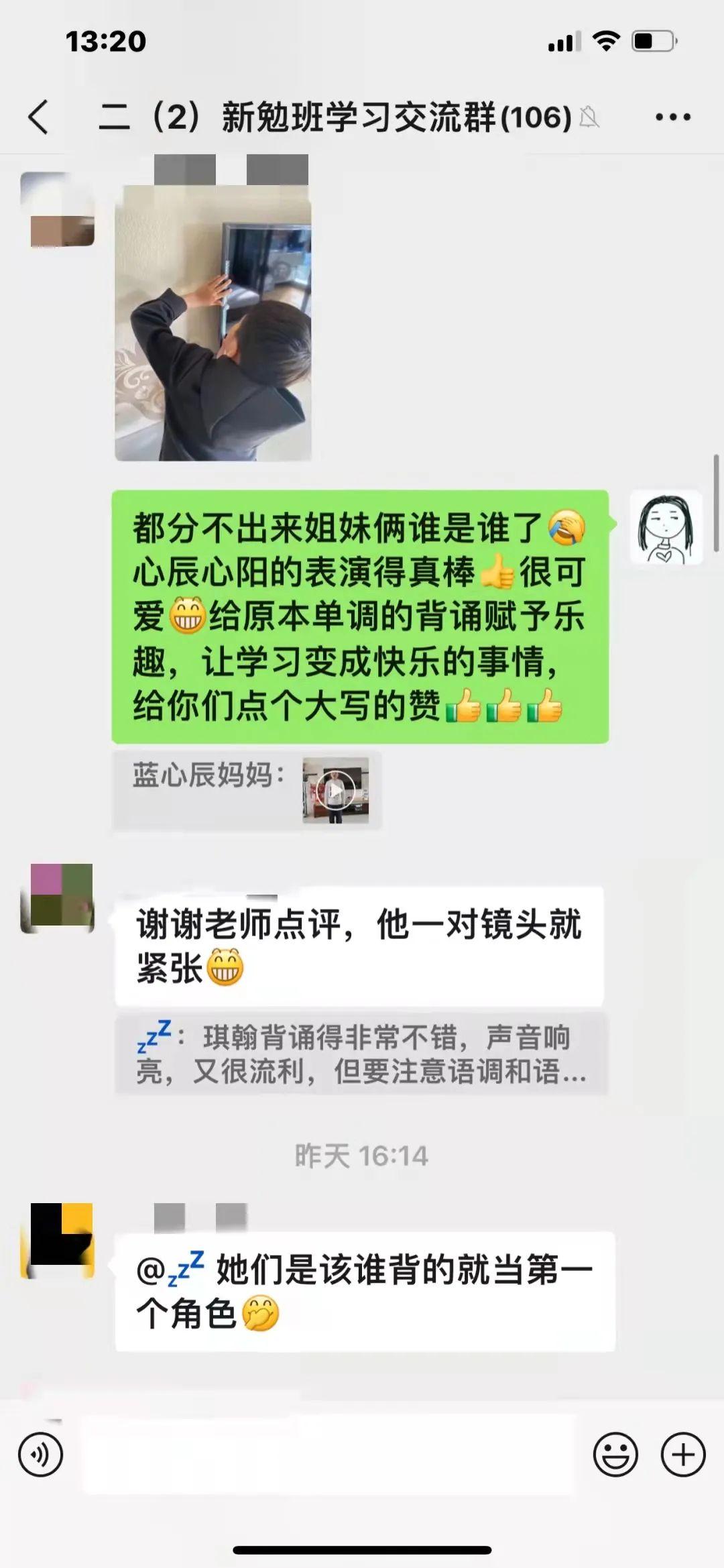Open avatar of the photo sender
Viewport: 724px width, 1568px height.
[x=58, y=209]
